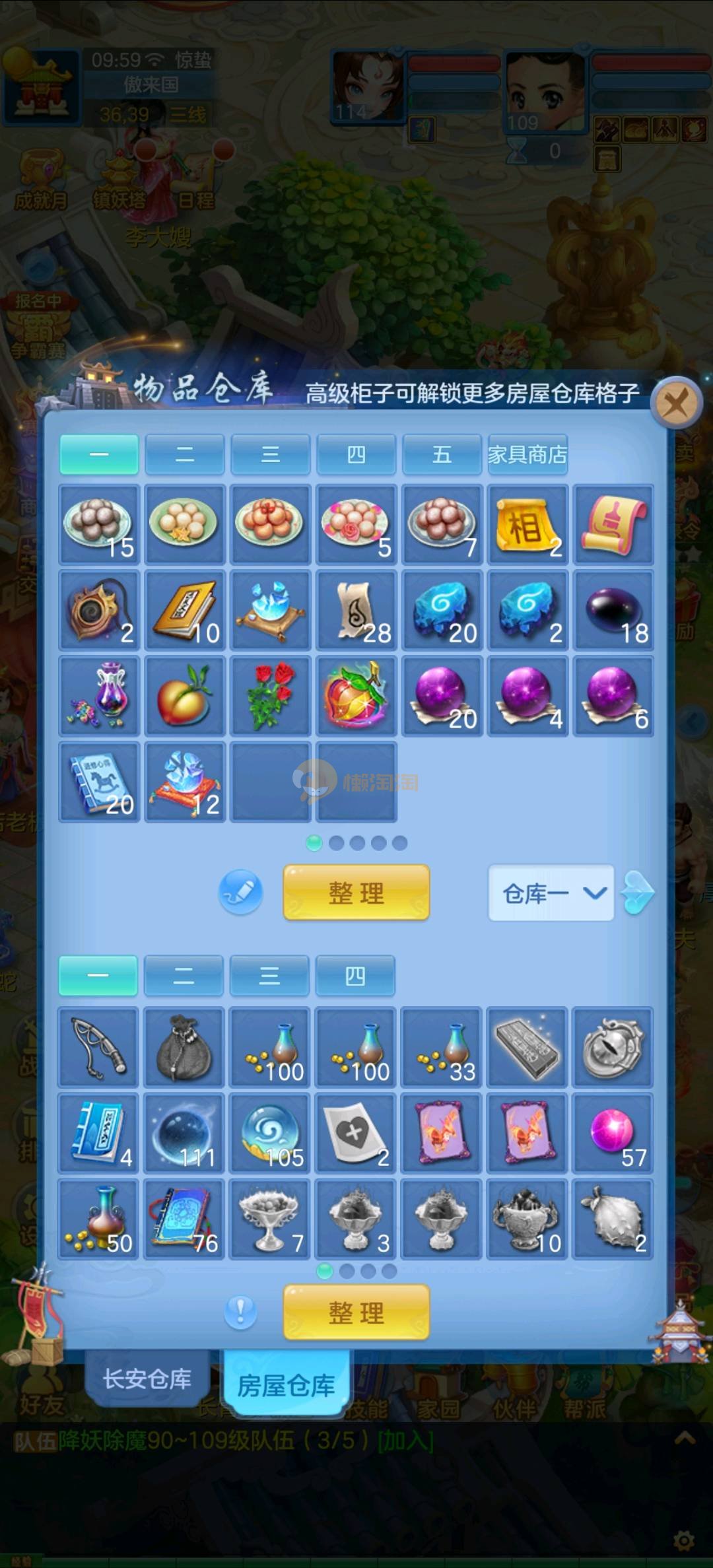The image size is (713, 1568).
Task: Select the peach item in warehouse
Action: pos(185,696)
